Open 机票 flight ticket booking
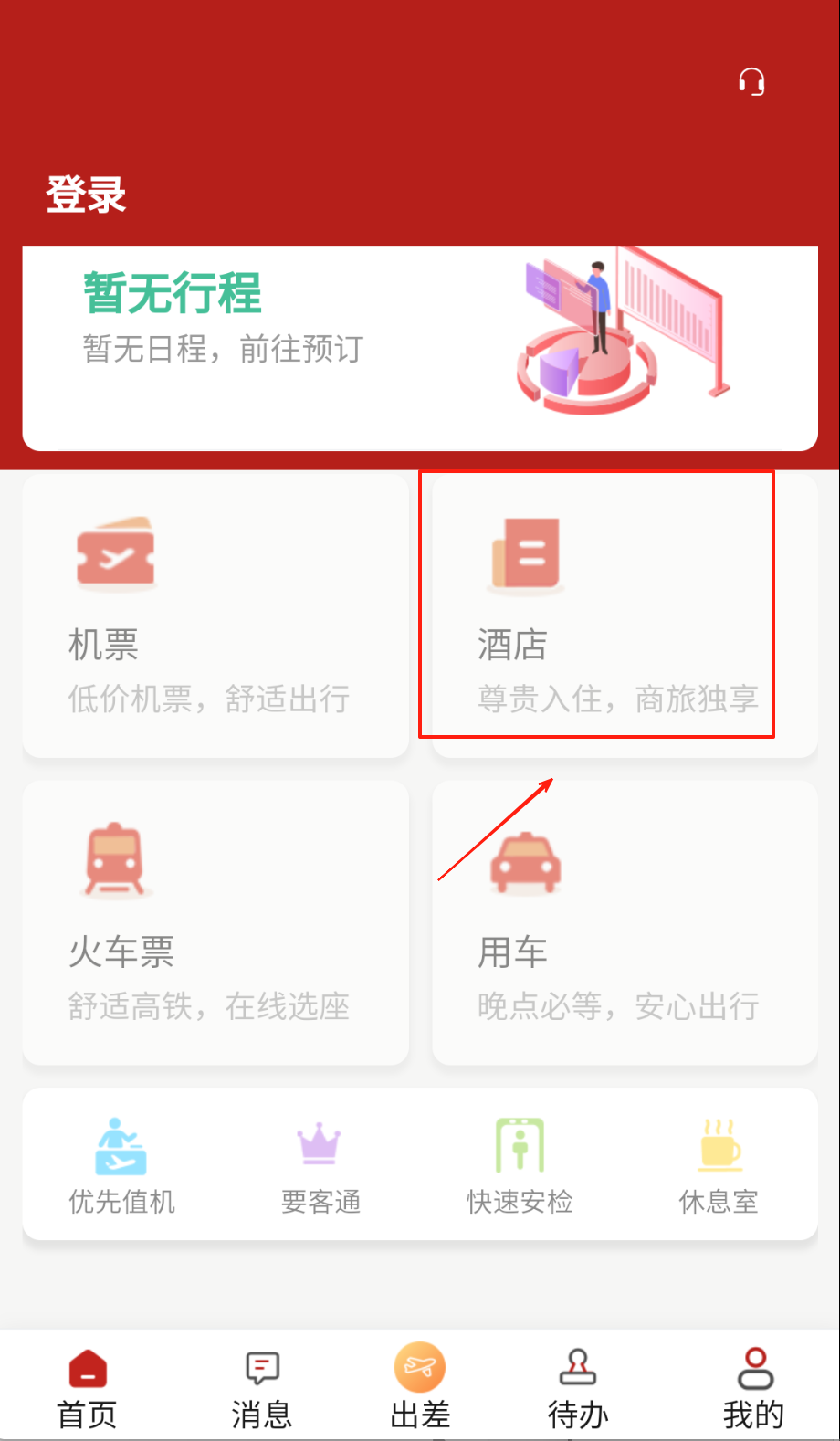840x1441 pixels. tap(215, 615)
